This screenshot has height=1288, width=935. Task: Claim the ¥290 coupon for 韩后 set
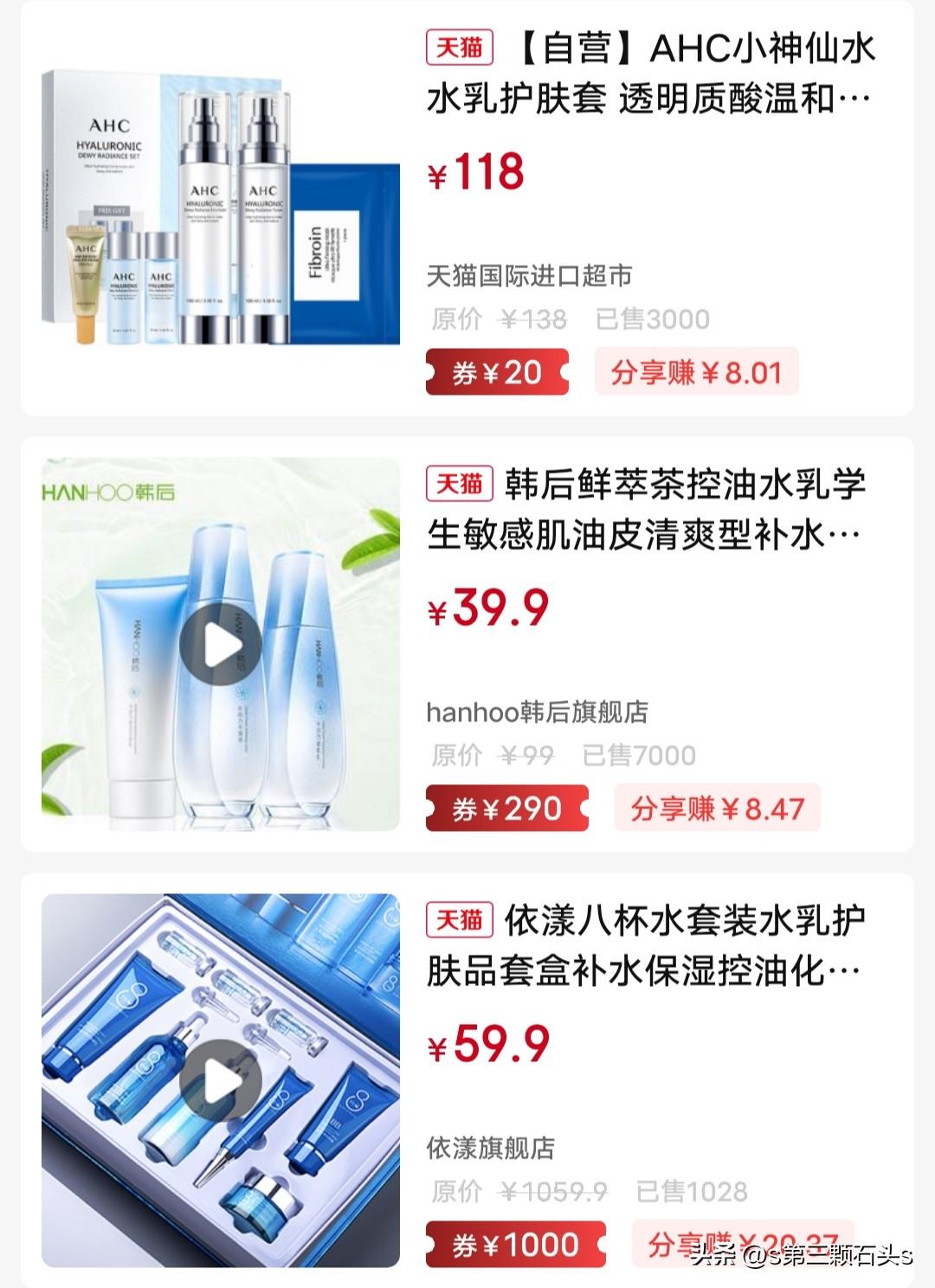tap(506, 808)
